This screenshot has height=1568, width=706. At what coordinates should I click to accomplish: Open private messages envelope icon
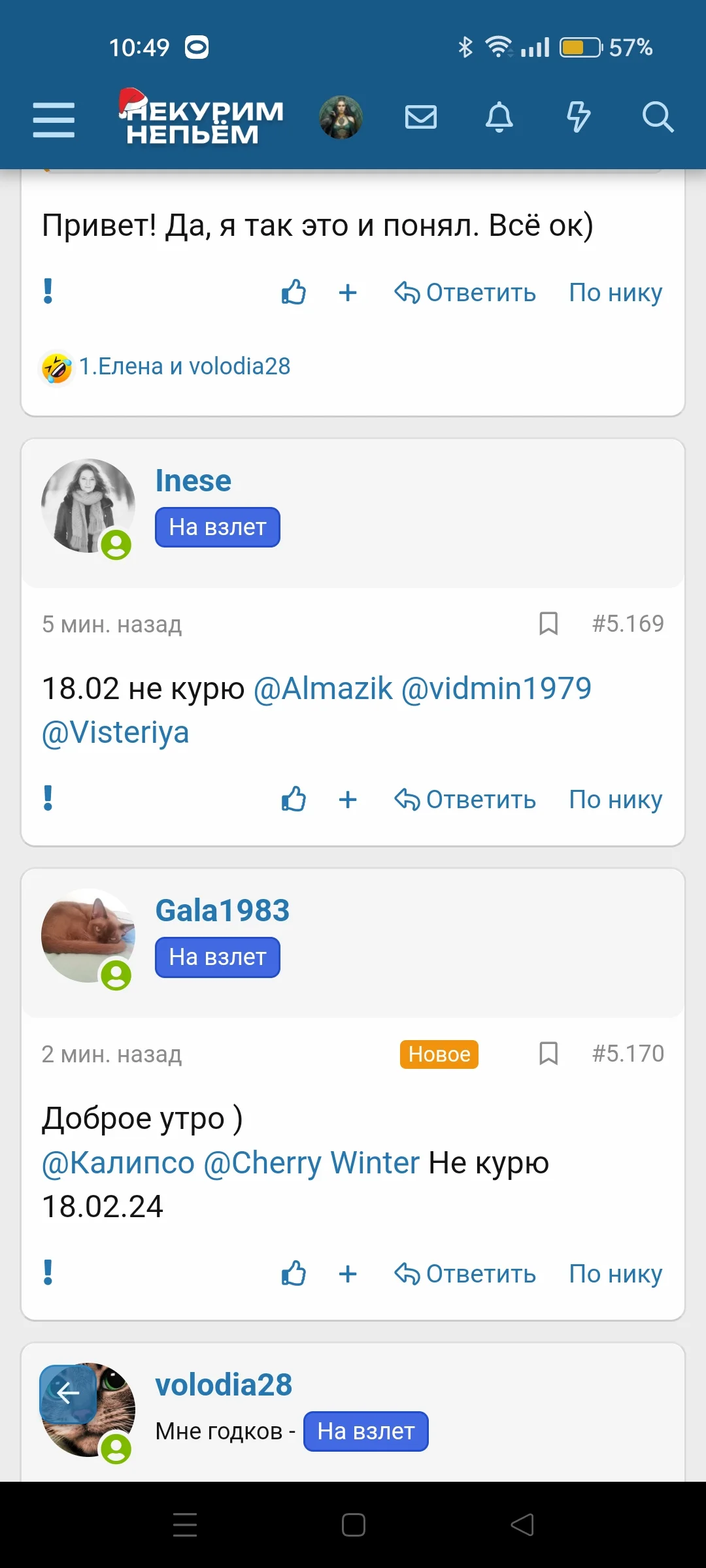420,118
